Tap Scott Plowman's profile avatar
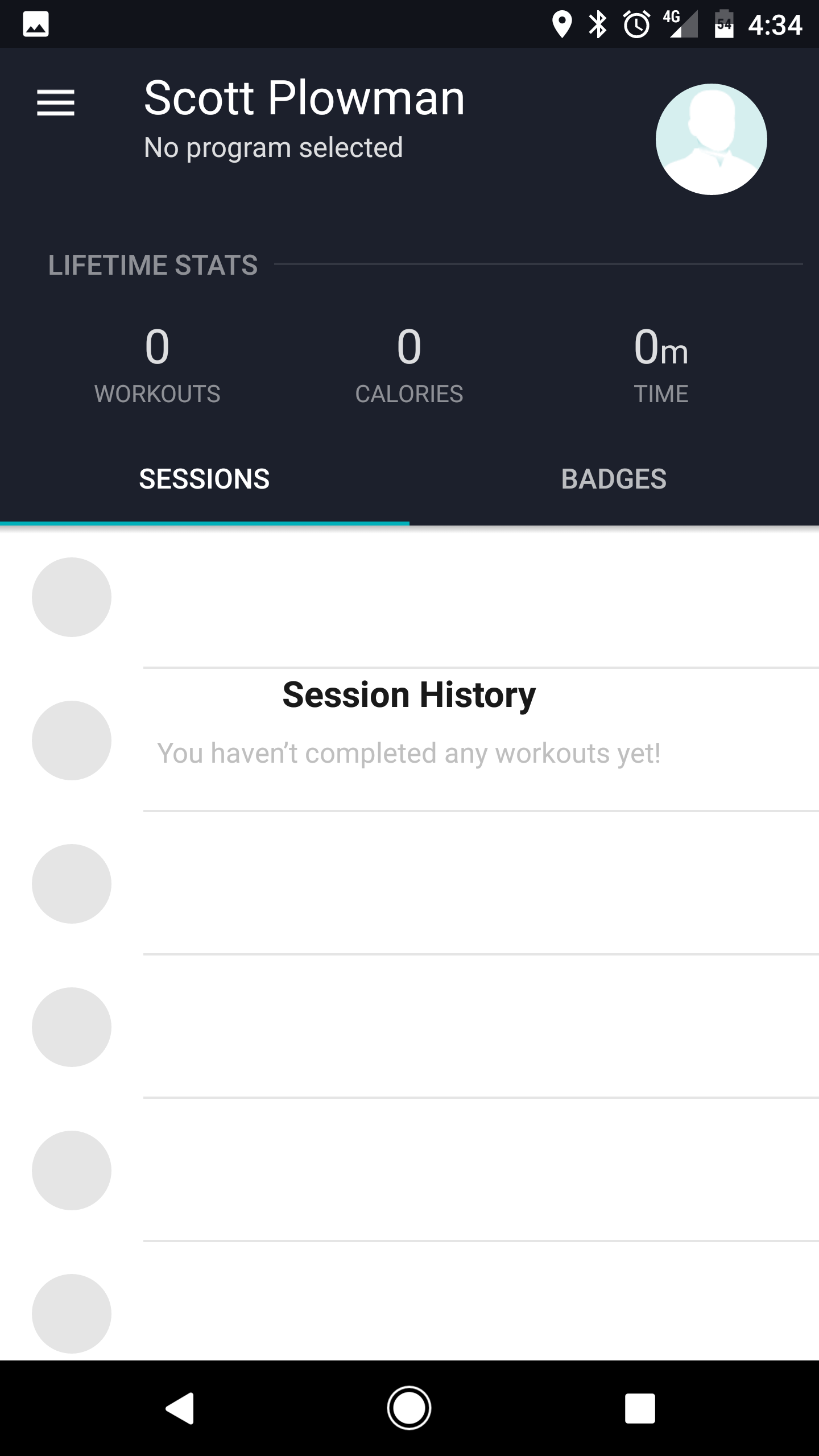Viewport: 819px width, 1456px height. 711,139
